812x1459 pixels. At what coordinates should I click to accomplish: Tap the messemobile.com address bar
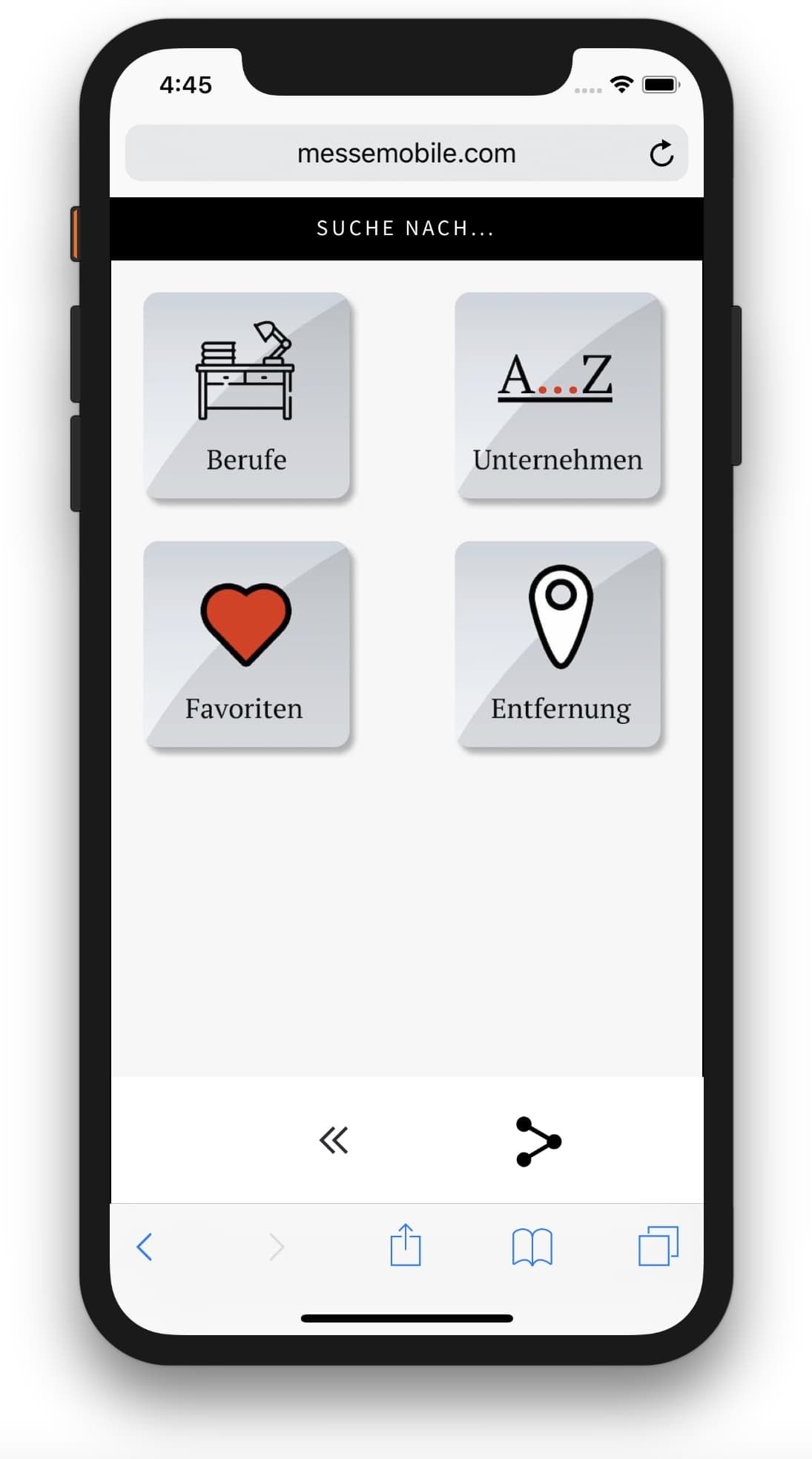click(406, 154)
